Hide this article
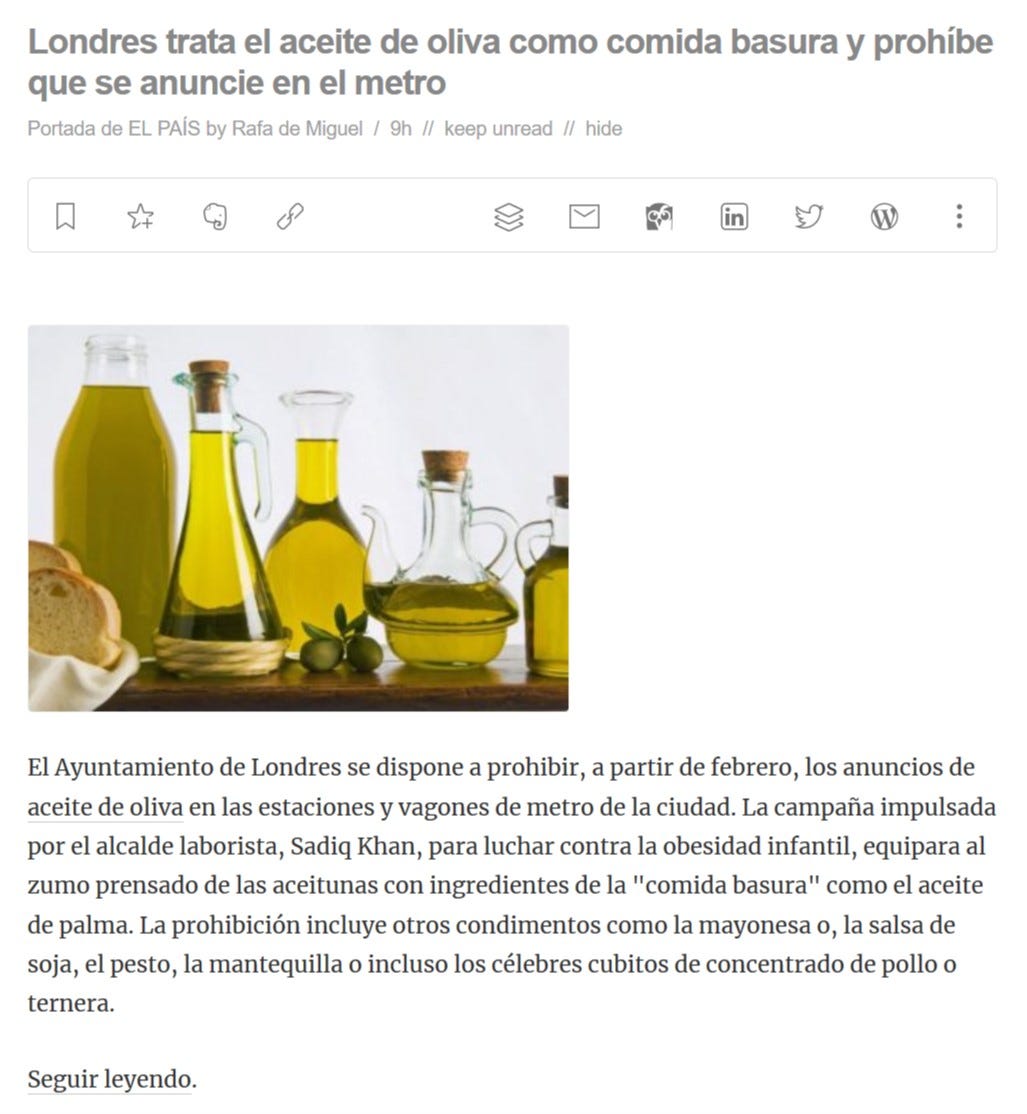 click(603, 128)
